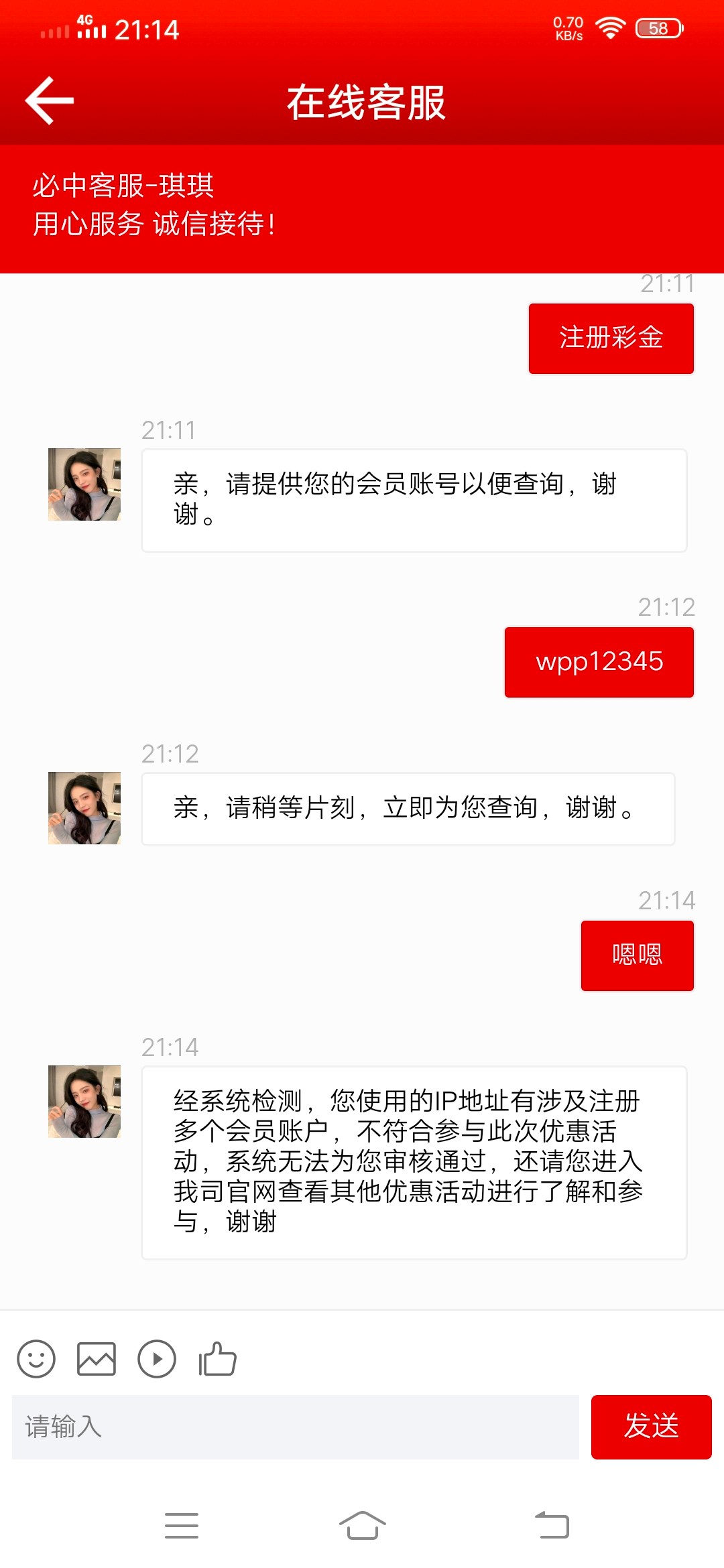Select the 注册彩金 message bubble
724x1568 pixels.
[x=611, y=338]
